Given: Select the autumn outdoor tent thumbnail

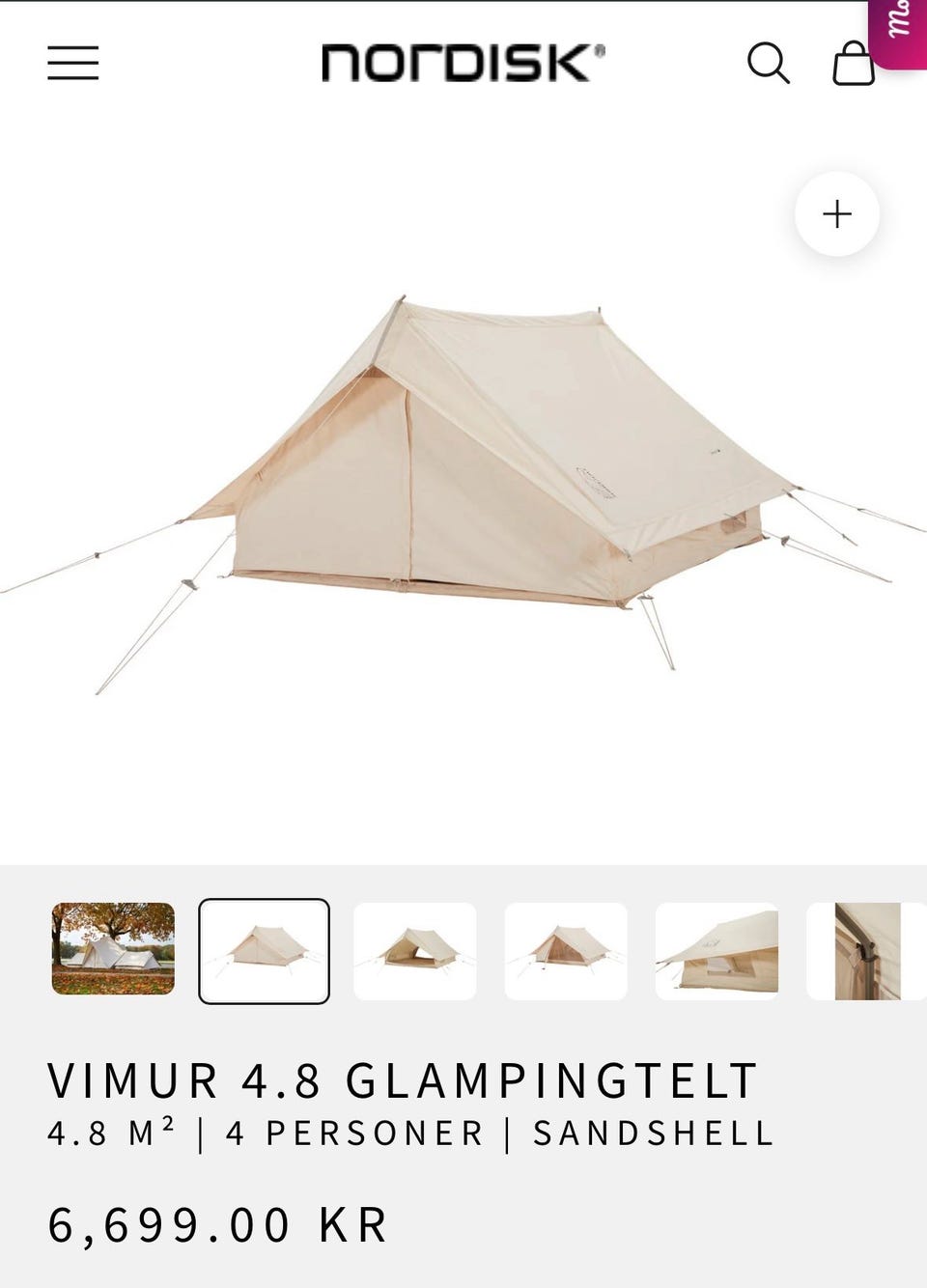Looking at the screenshot, I should [113, 949].
